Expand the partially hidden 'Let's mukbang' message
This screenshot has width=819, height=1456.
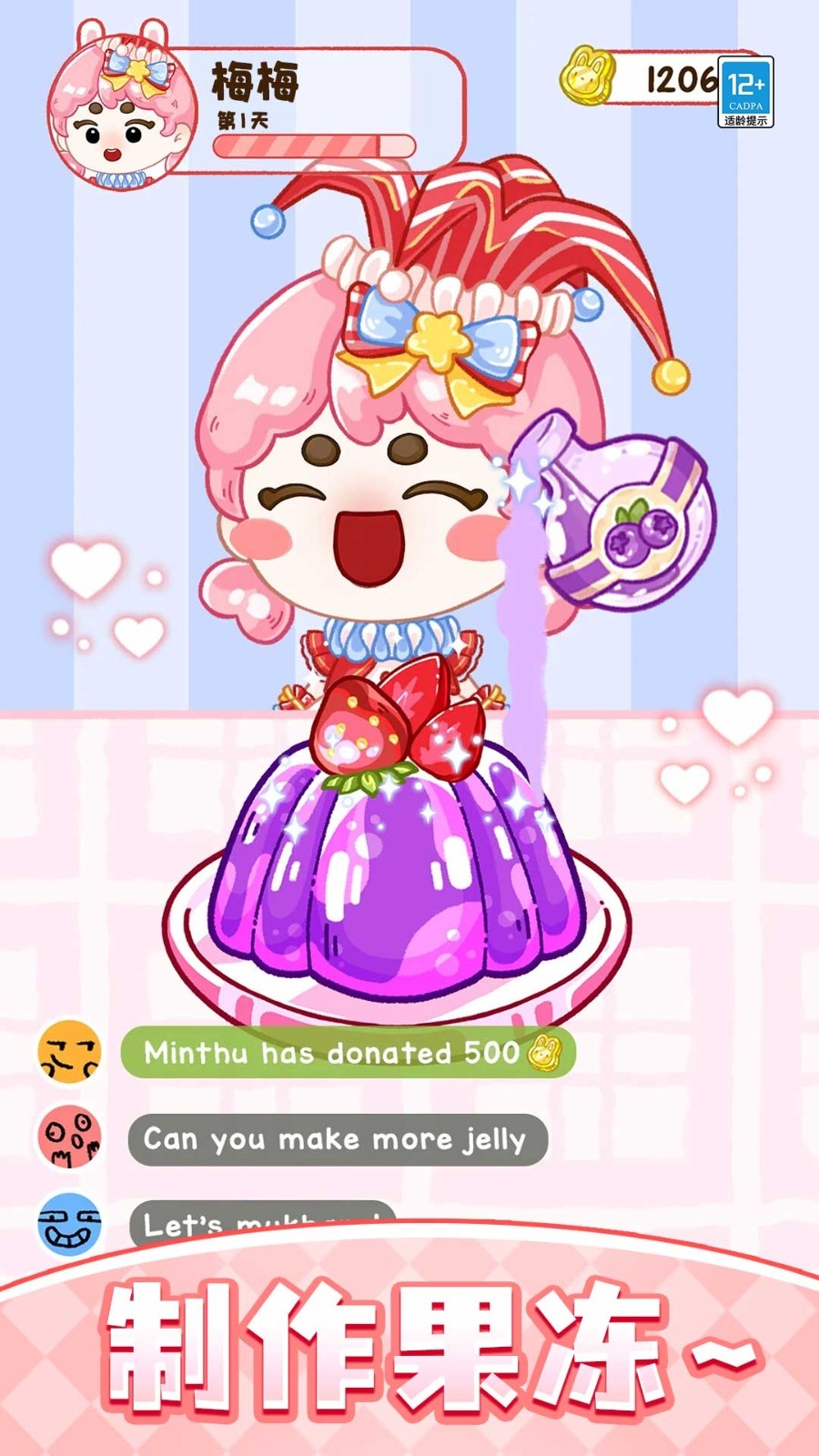264,1224
